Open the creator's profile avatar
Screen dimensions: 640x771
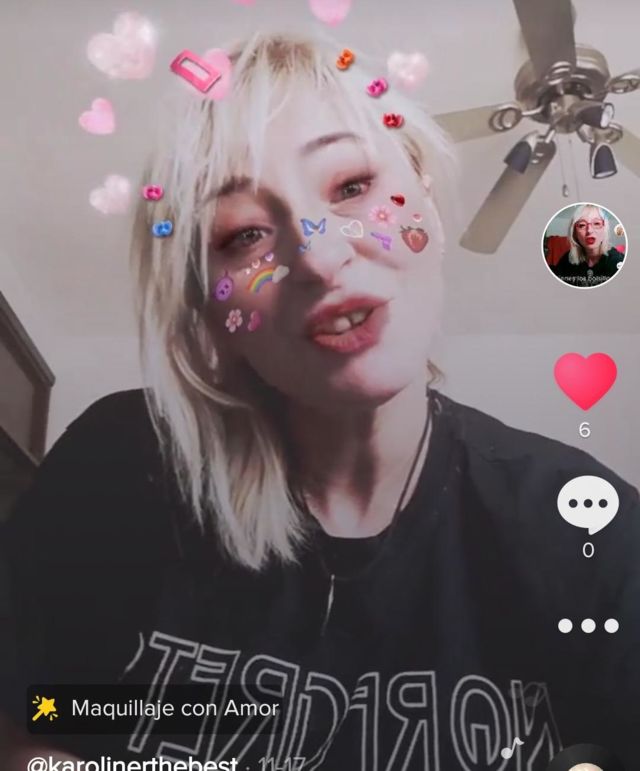tap(584, 245)
